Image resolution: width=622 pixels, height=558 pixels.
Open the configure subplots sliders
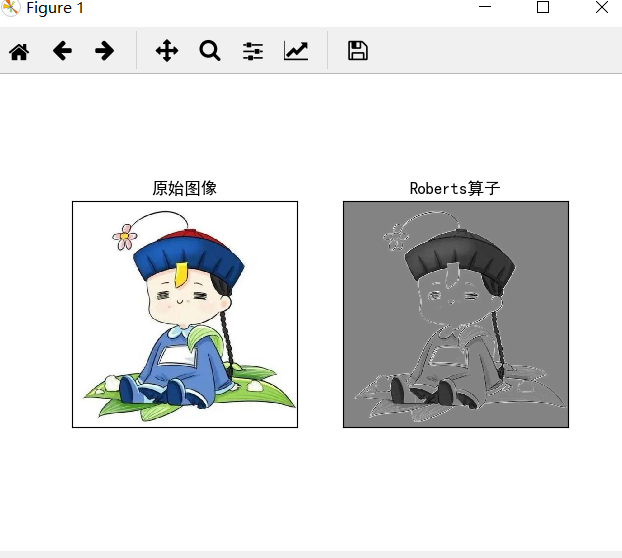253,51
